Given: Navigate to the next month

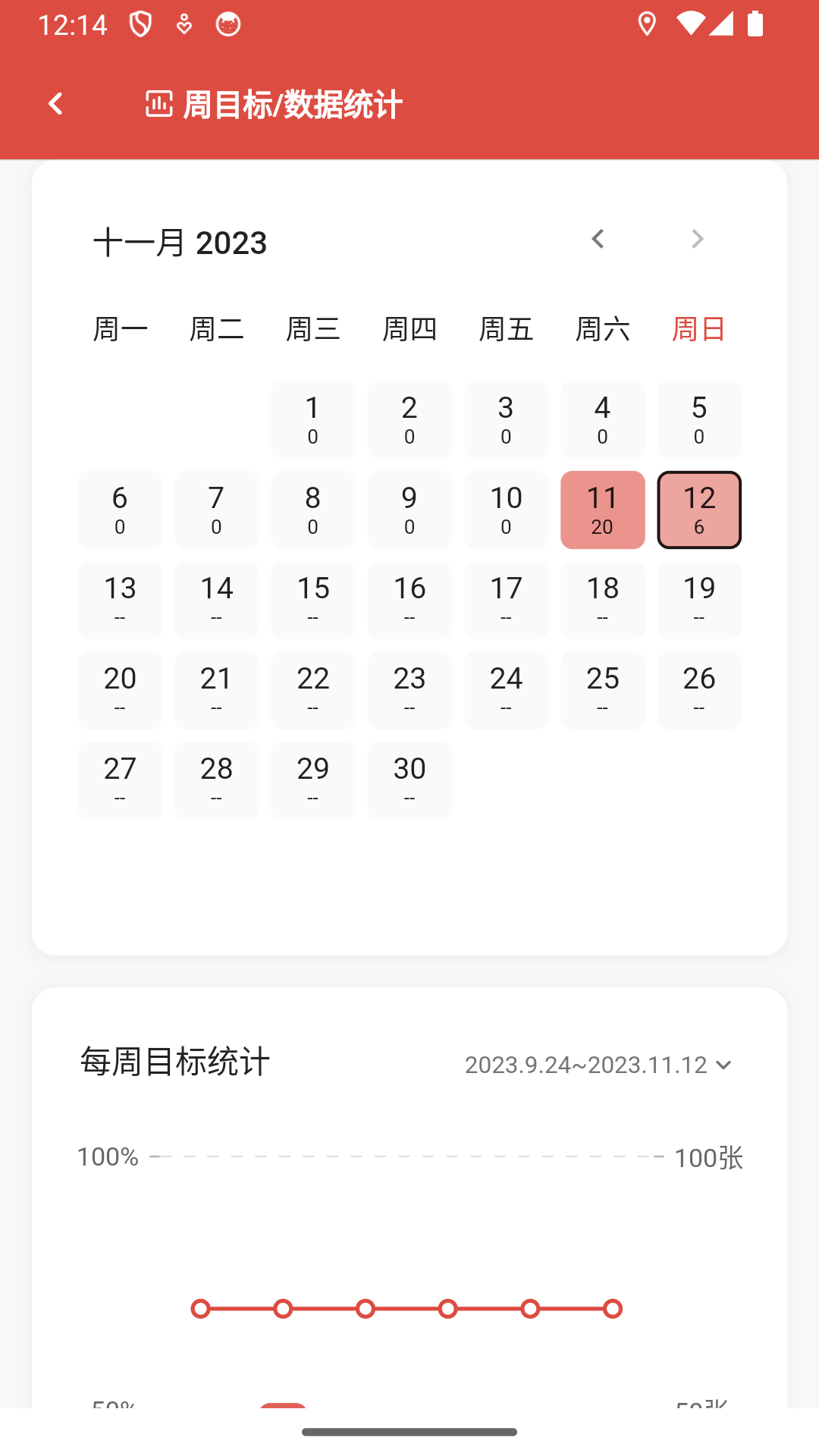Looking at the screenshot, I should click(x=697, y=239).
